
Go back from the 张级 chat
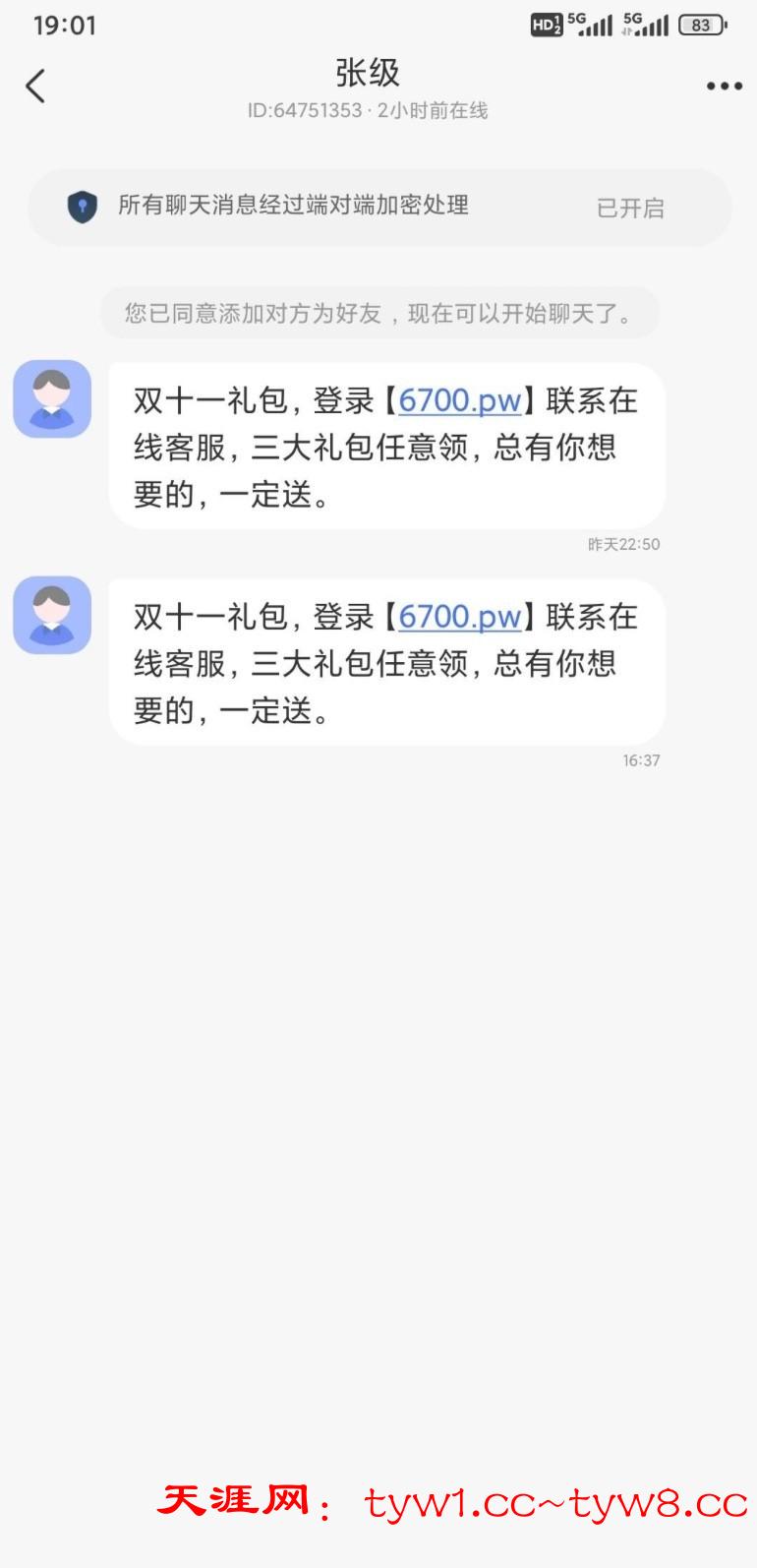[x=36, y=87]
